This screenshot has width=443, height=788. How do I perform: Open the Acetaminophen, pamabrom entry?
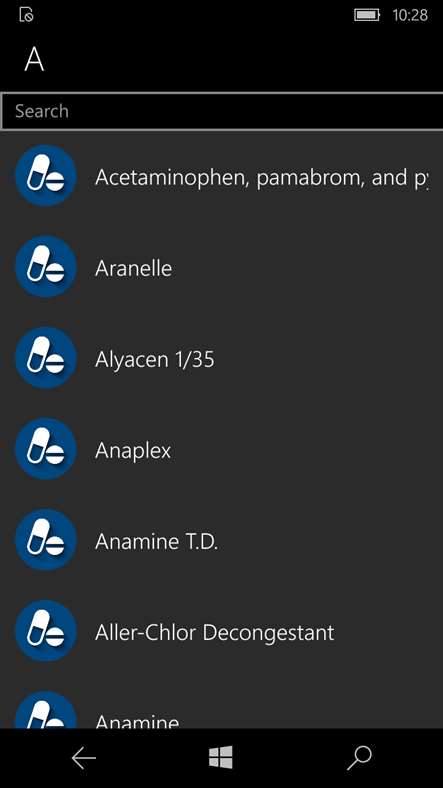222,176
